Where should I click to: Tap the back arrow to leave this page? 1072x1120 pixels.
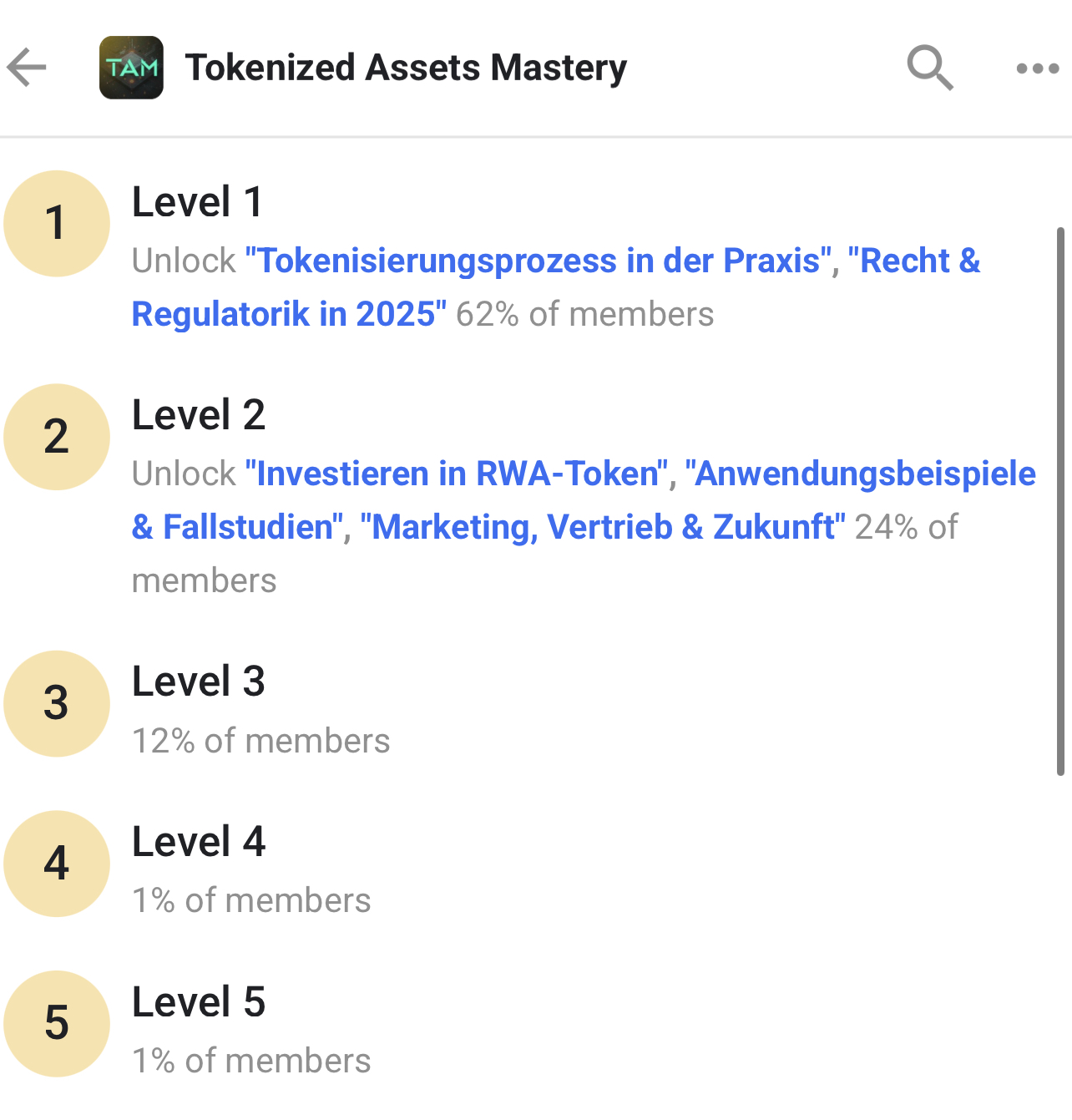26,67
